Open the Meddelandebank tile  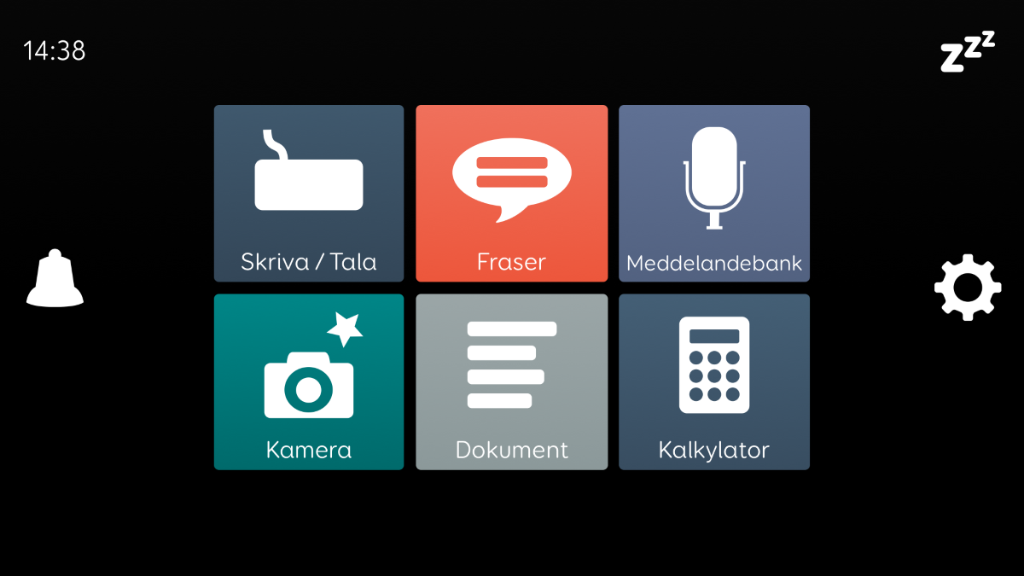coord(714,194)
